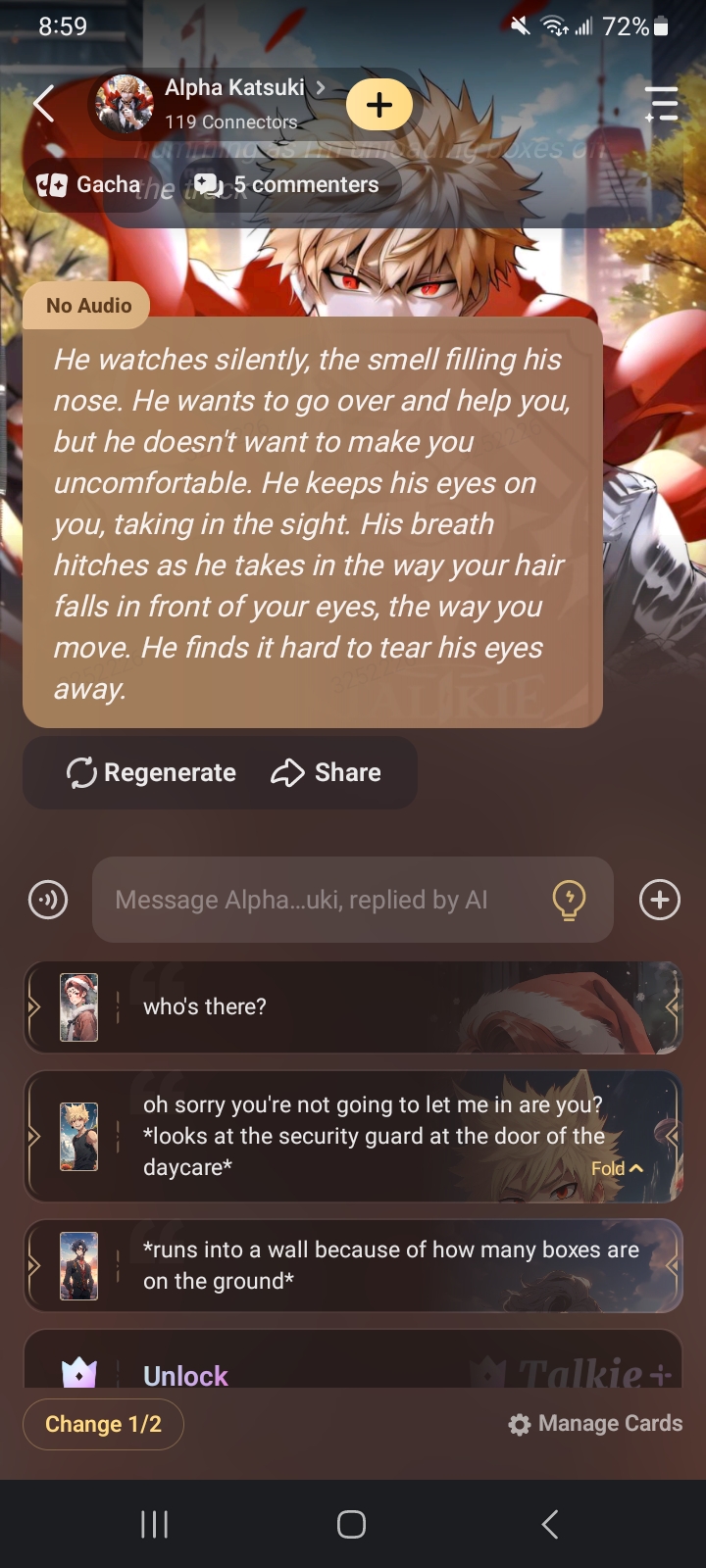Tap the Change 1/2 button
Screen dimensions: 706x1568
[103, 1424]
